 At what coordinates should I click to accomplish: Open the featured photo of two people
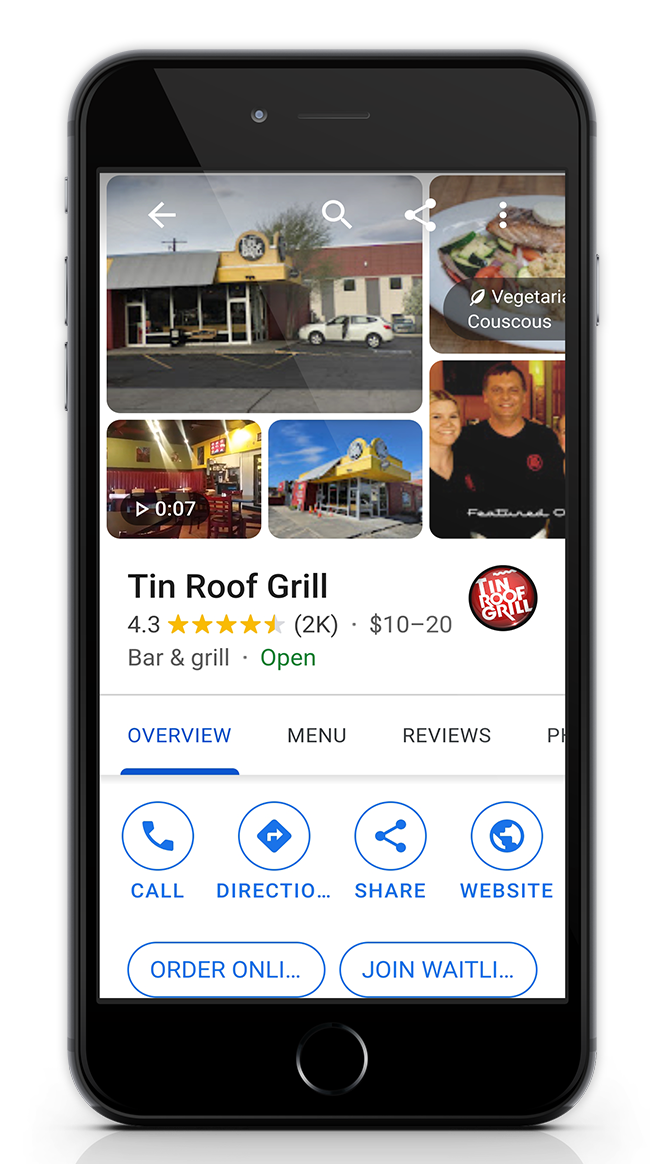(x=497, y=449)
